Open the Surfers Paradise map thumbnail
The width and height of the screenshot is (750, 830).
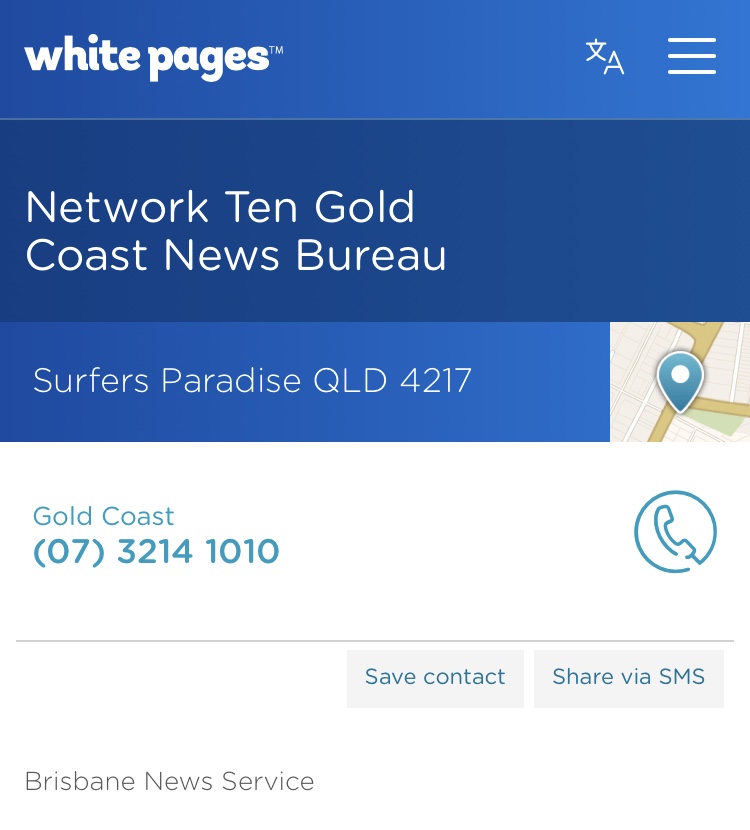(x=680, y=382)
